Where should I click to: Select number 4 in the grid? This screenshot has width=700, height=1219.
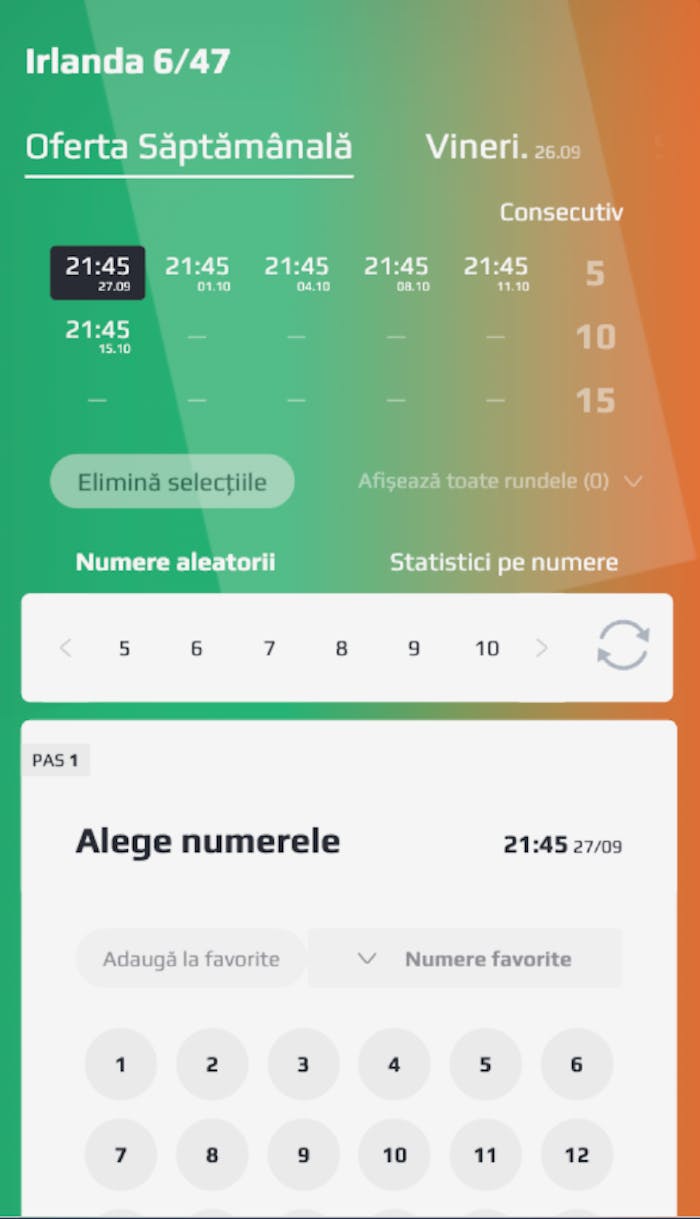pos(394,1065)
